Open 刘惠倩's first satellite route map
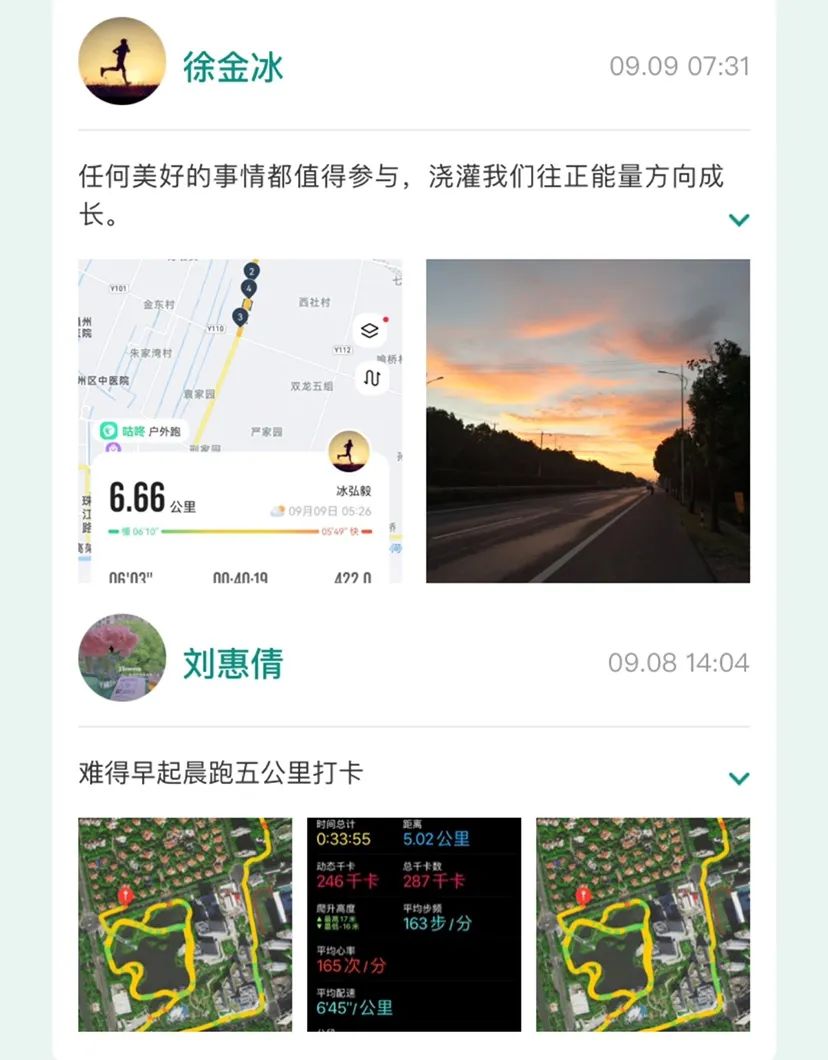 [x=185, y=924]
